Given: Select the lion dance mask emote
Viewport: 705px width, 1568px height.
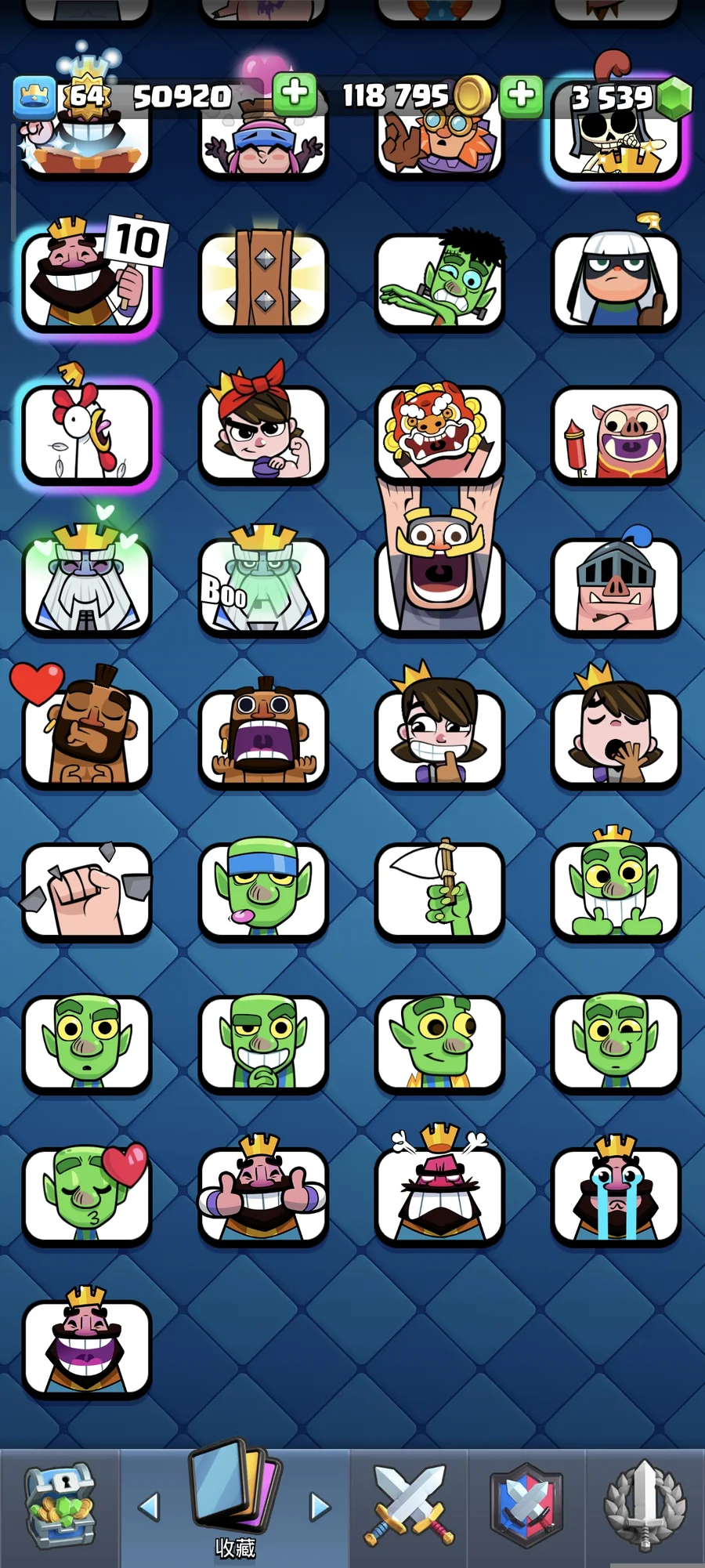Looking at the screenshot, I should click(x=439, y=433).
